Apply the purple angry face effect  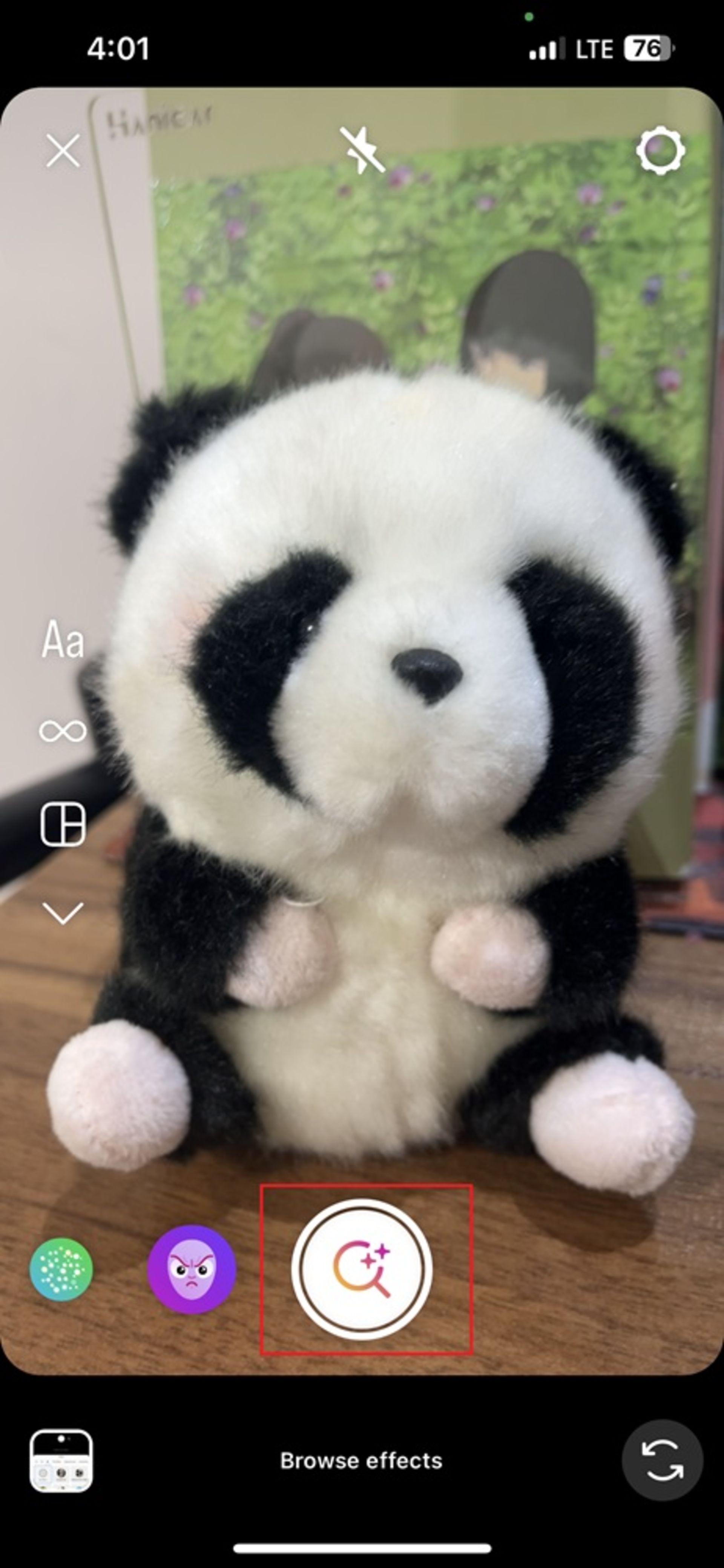[x=192, y=1269]
